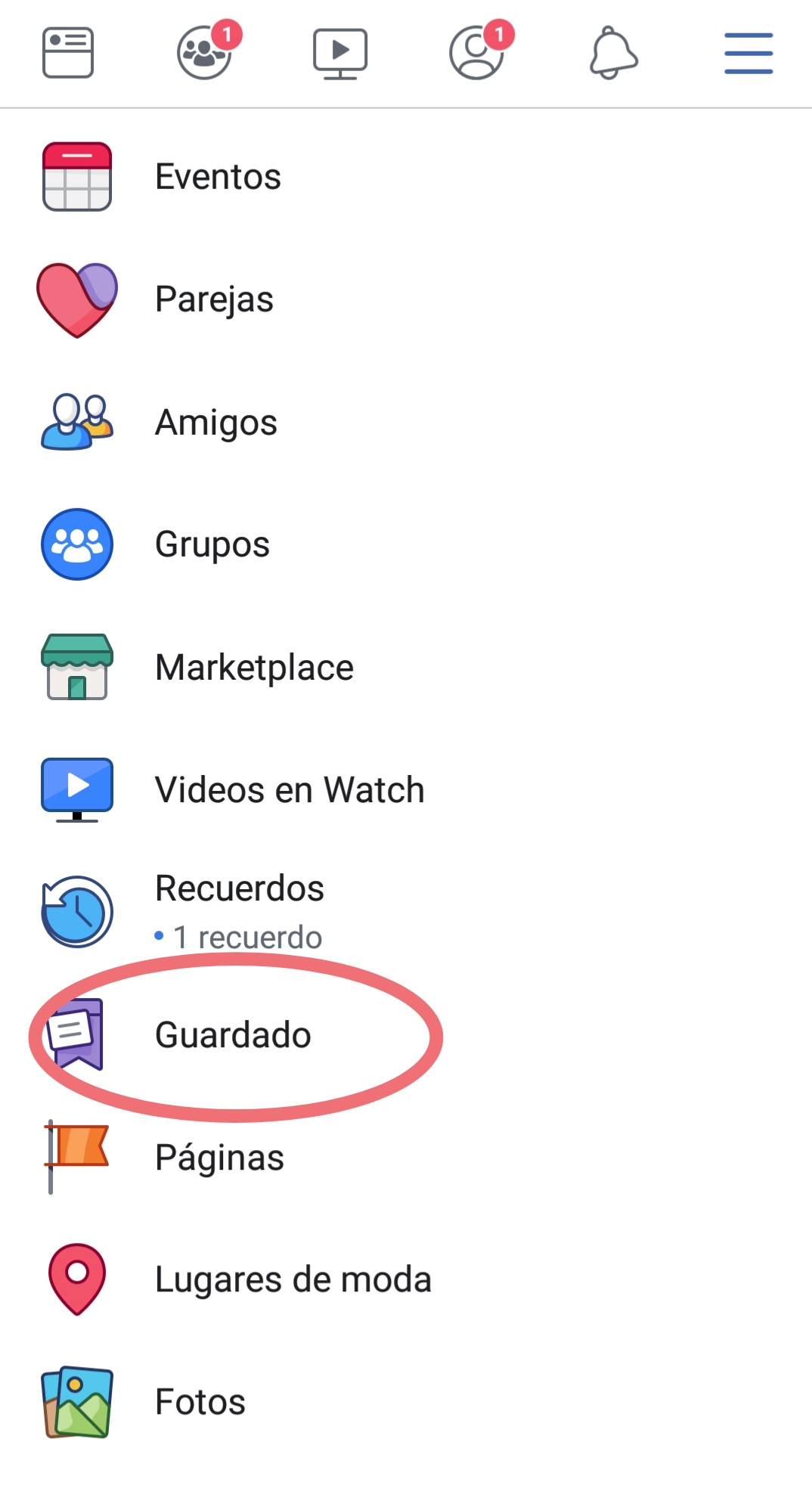
Task: Go to Páginas
Action: (406, 1157)
